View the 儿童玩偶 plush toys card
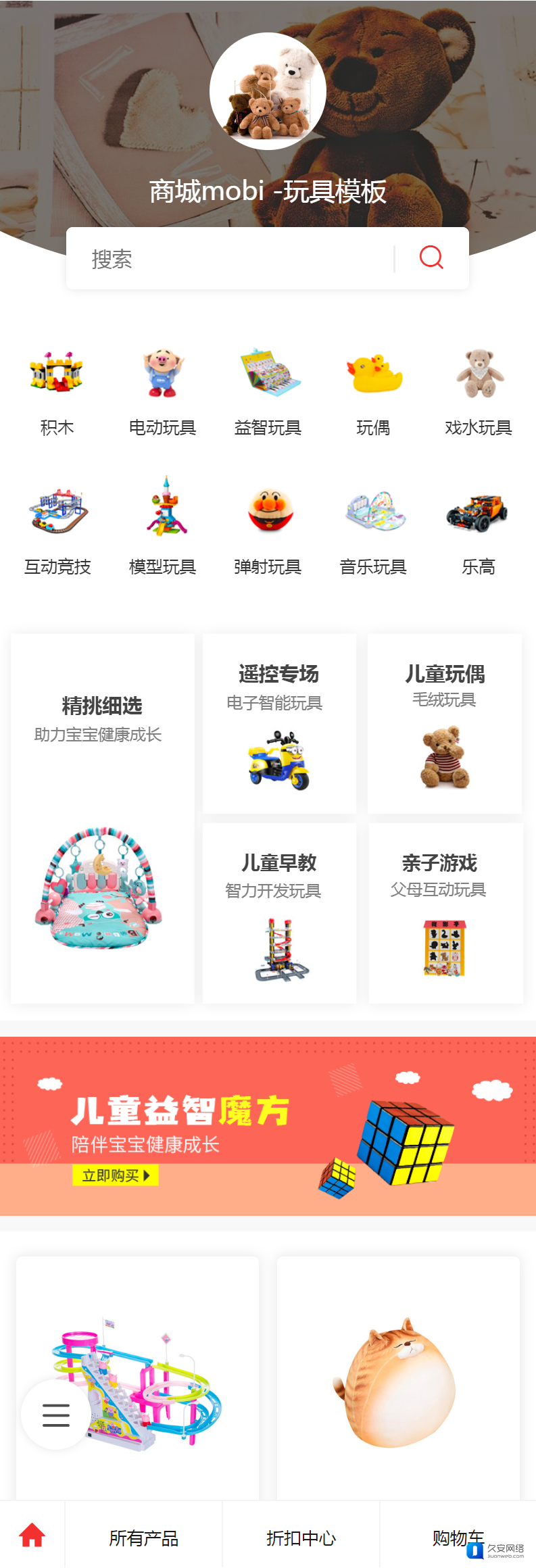The image size is (536, 1568). coord(445,723)
